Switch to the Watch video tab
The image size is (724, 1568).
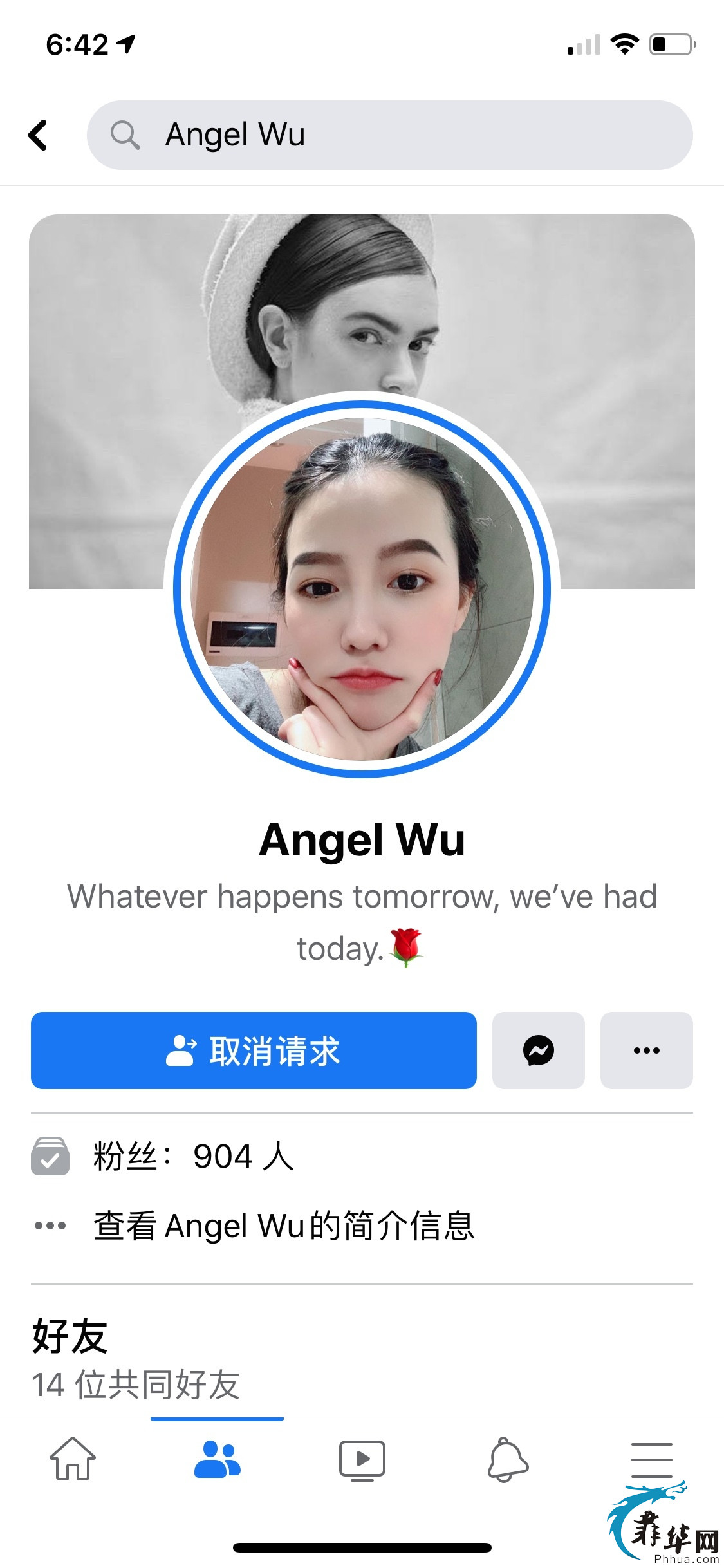coord(362,1459)
